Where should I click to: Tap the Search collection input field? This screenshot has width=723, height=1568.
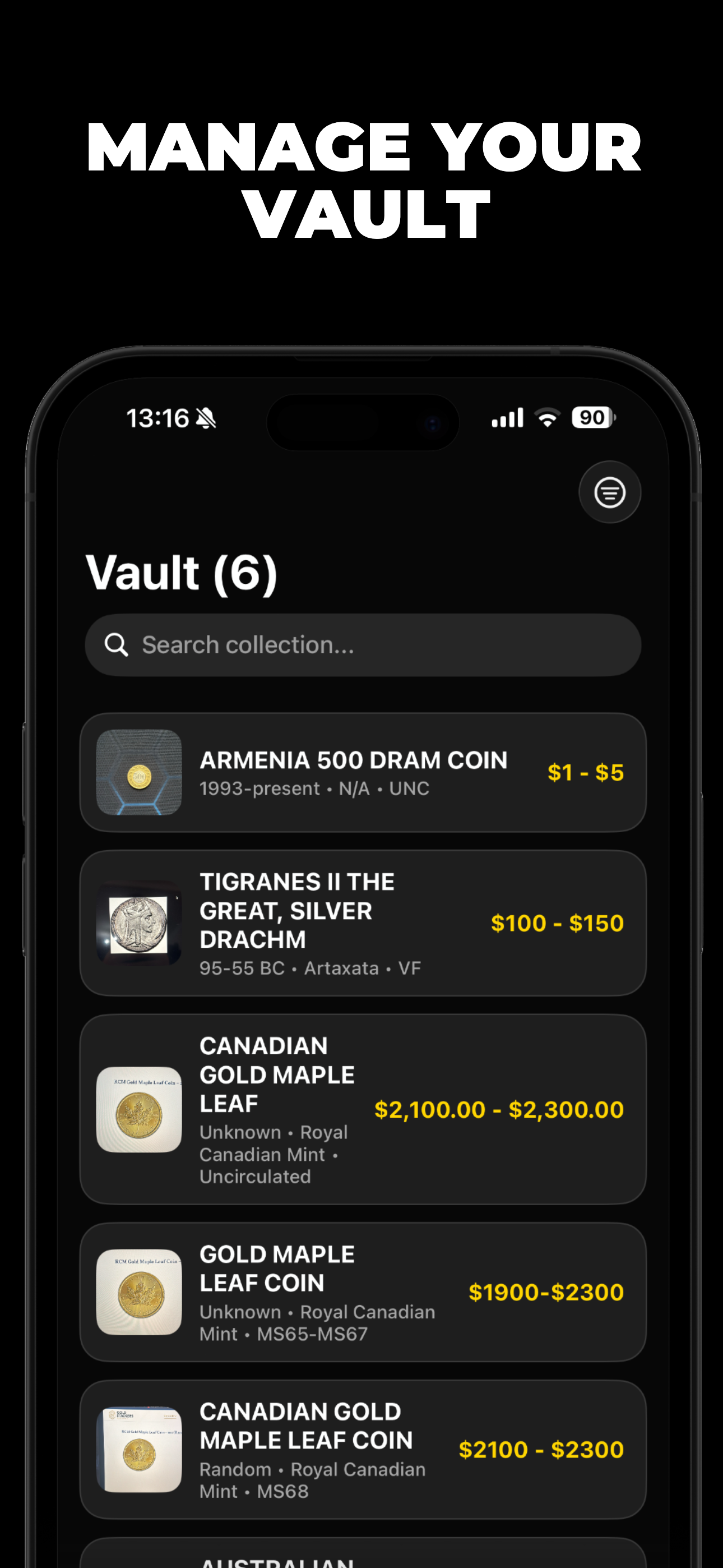361,644
